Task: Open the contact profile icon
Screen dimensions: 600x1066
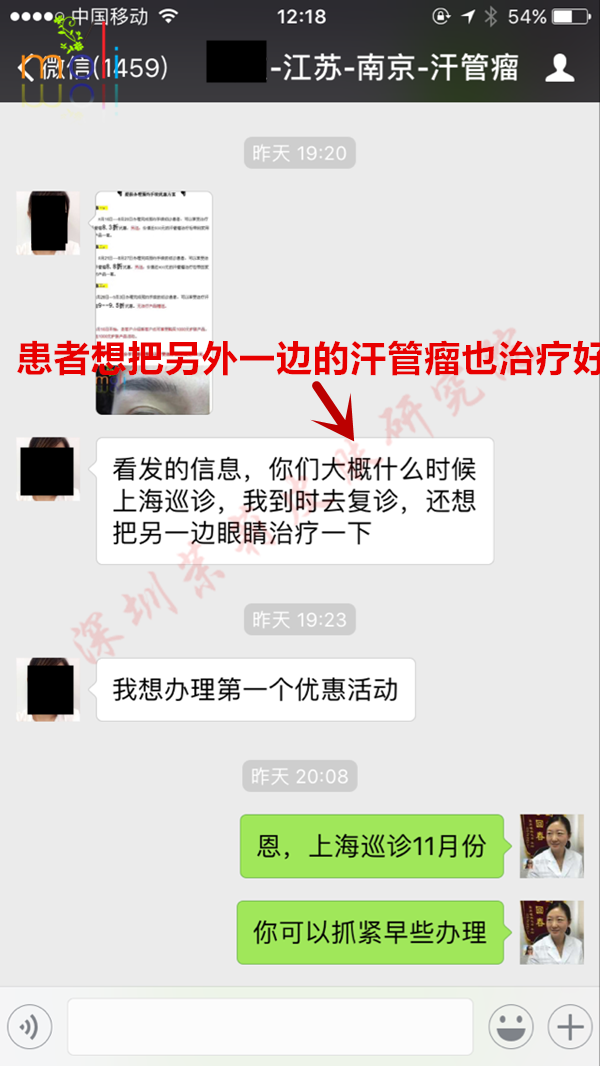Action: click(x=558, y=68)
